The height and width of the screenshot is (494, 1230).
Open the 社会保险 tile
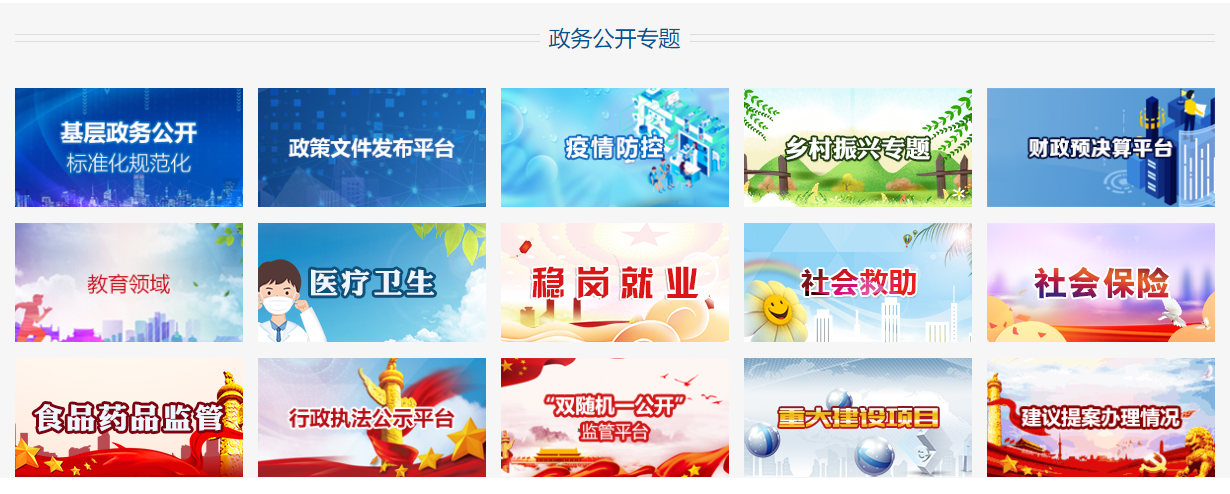point(1101,282)
